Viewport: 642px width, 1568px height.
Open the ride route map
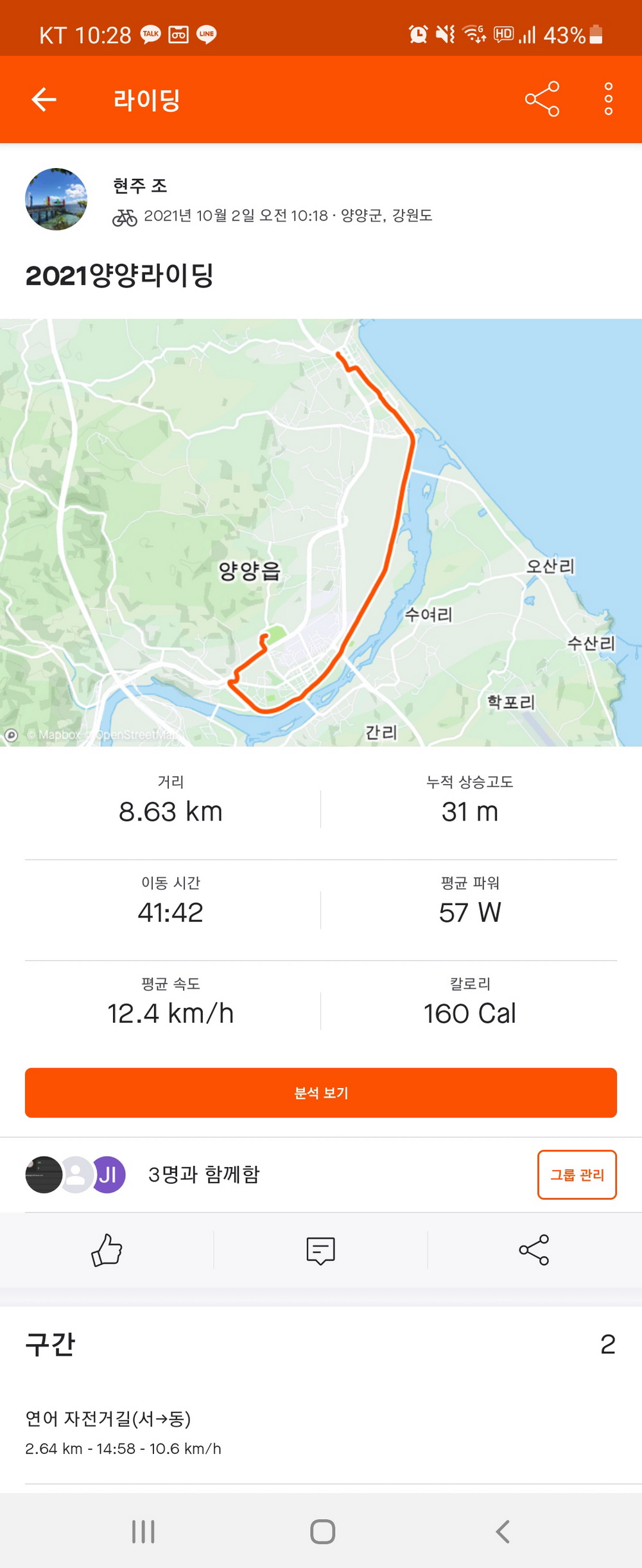(321, 533)
